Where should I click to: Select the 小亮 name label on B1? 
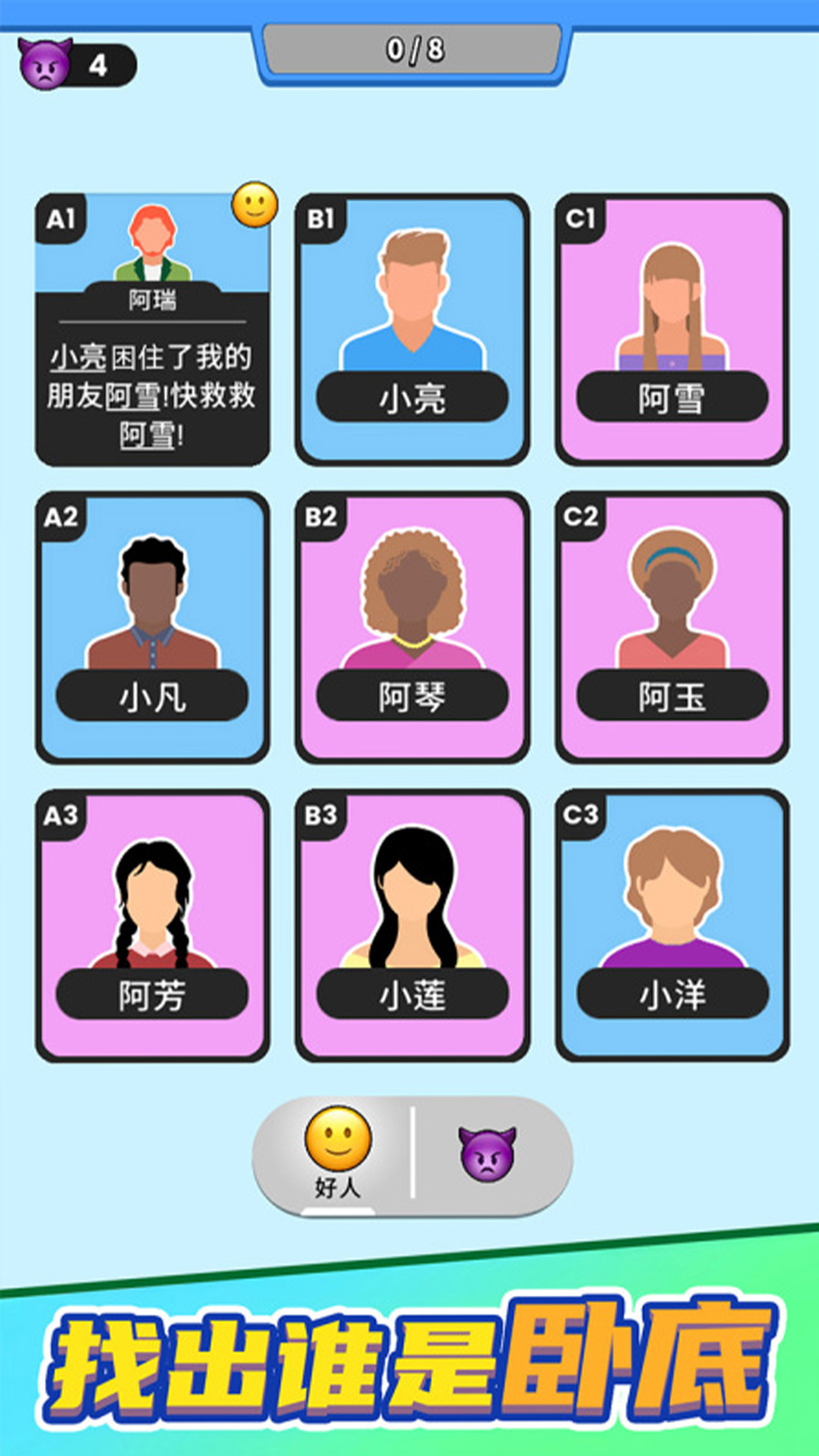[x=413, y=396]
